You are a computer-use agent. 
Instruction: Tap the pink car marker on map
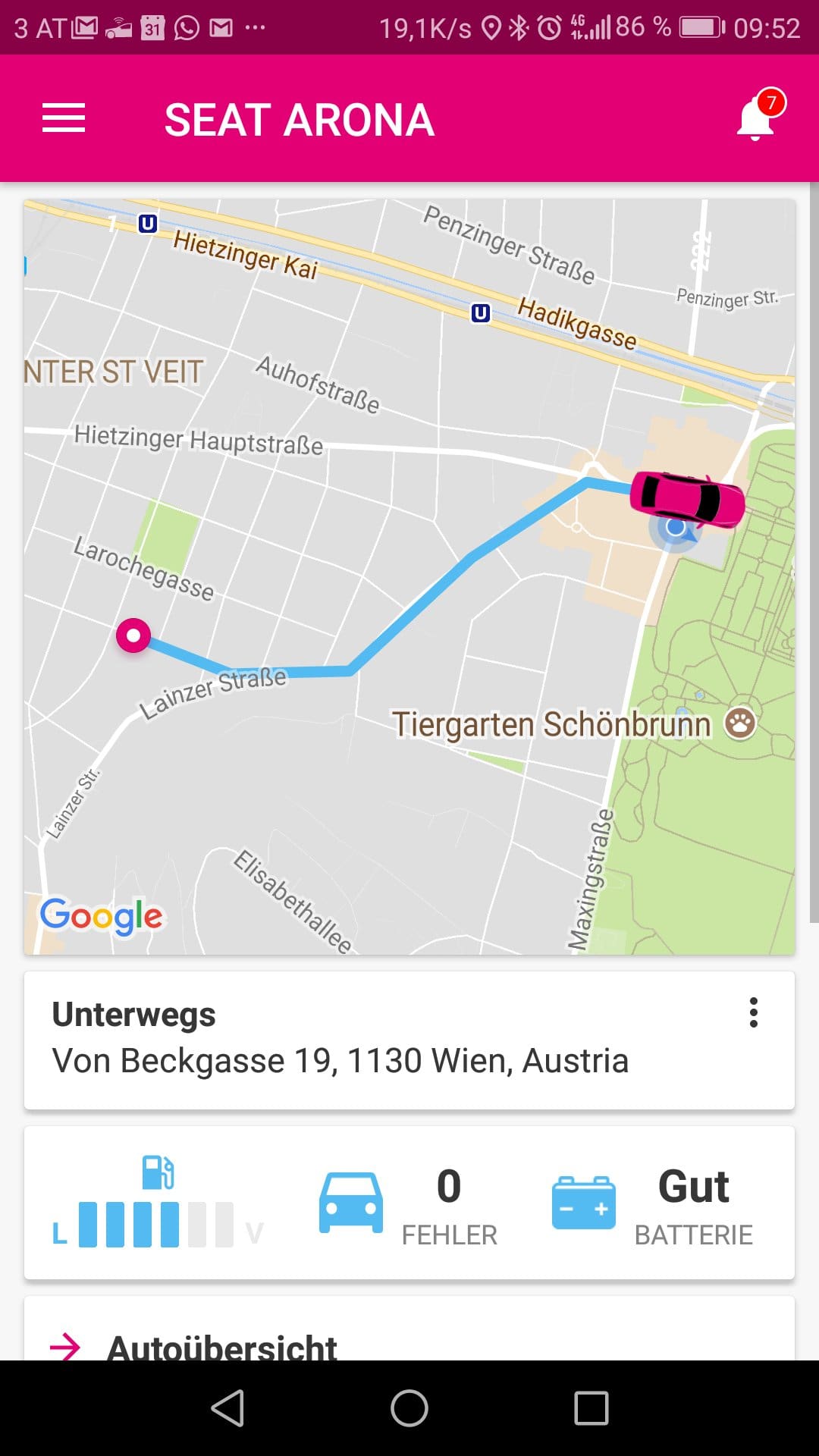688,499
